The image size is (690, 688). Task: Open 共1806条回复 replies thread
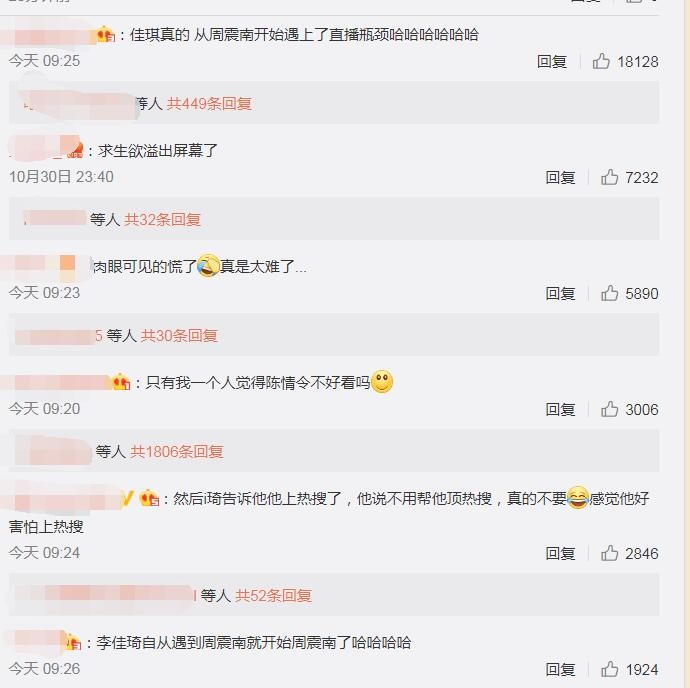(x=177, y=451)
